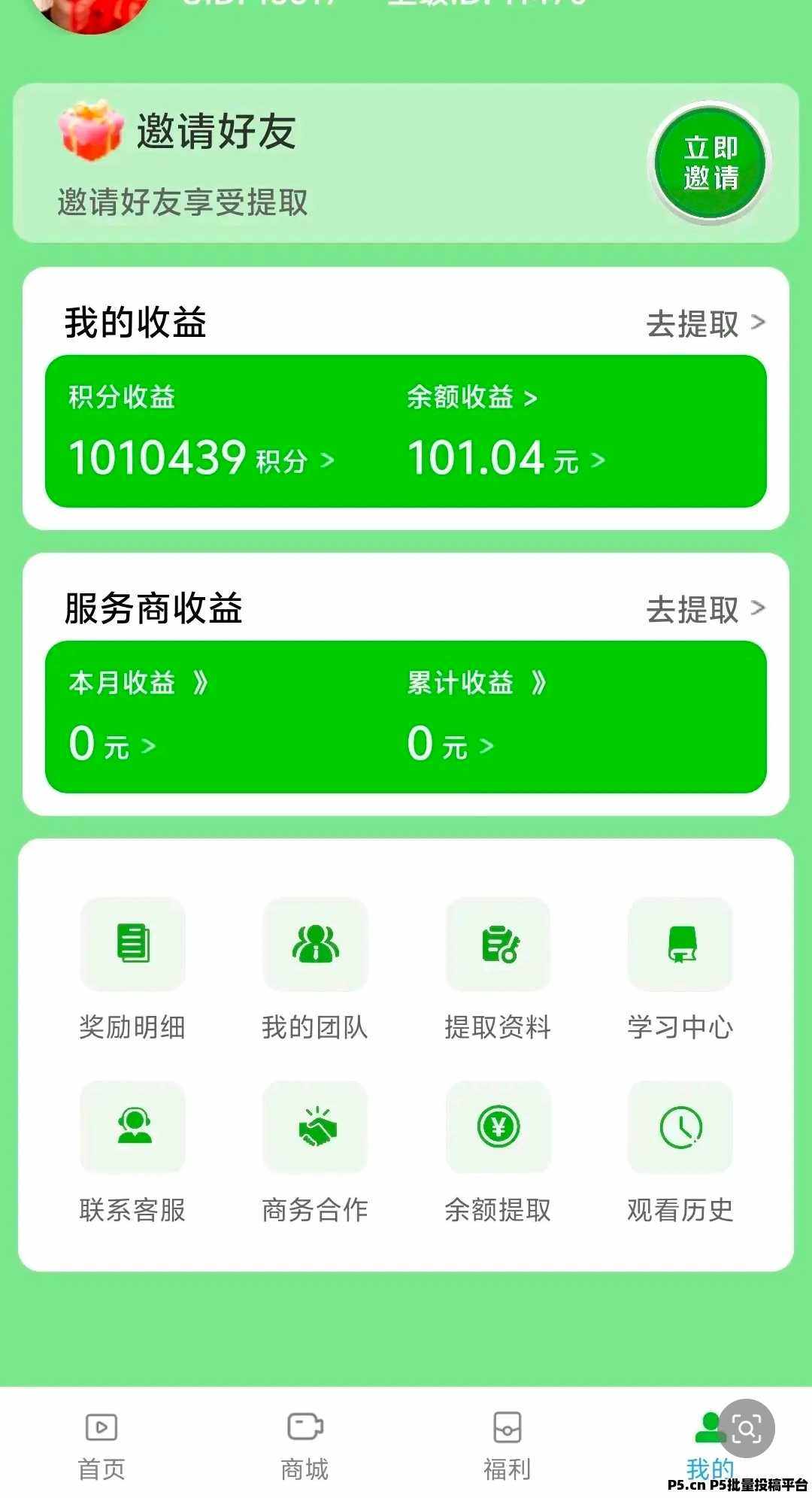The image size is (812, 1498).
Task: Tap the 立即邀请 invite button
Action: click(x=710, y=163)
